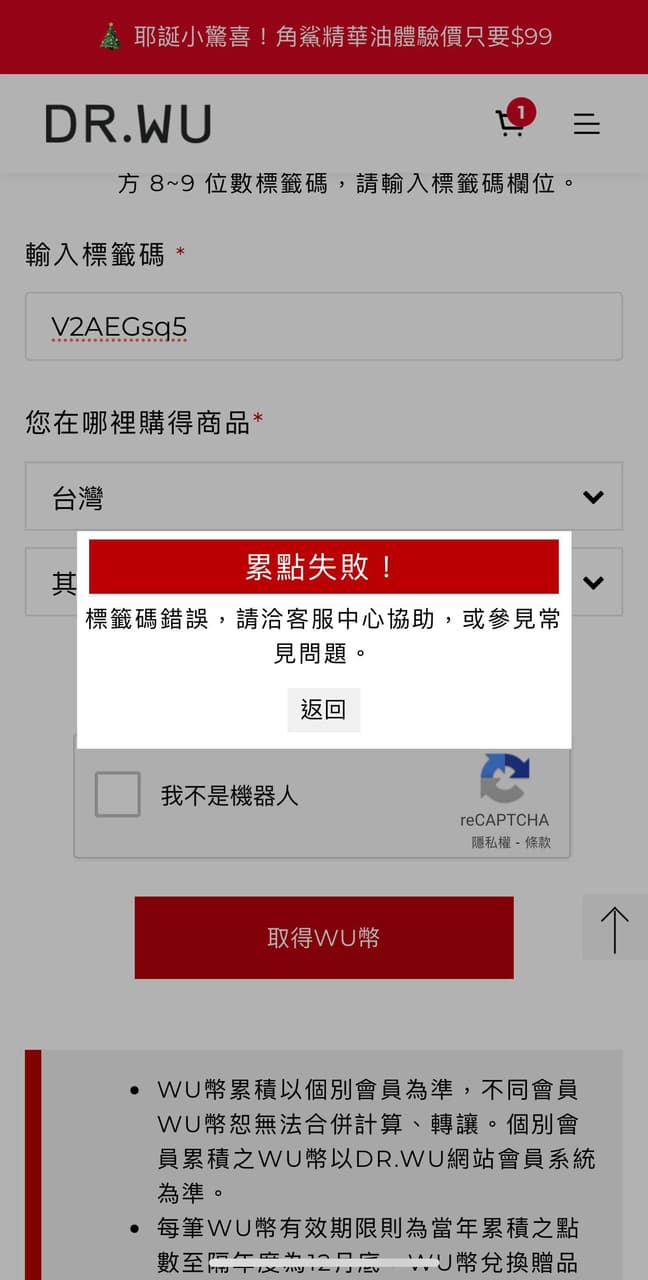
Task: Tap 返回 to dismiss the error dialog
Action: (x=323, y=710)
